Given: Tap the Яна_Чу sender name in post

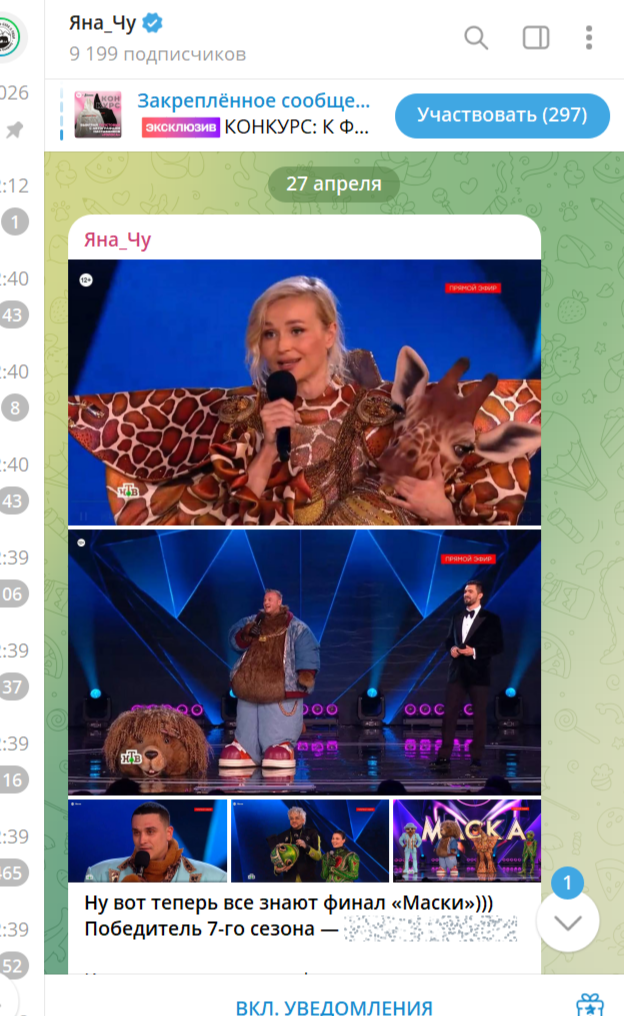Looking at the screenshot, I should [118, 240].
